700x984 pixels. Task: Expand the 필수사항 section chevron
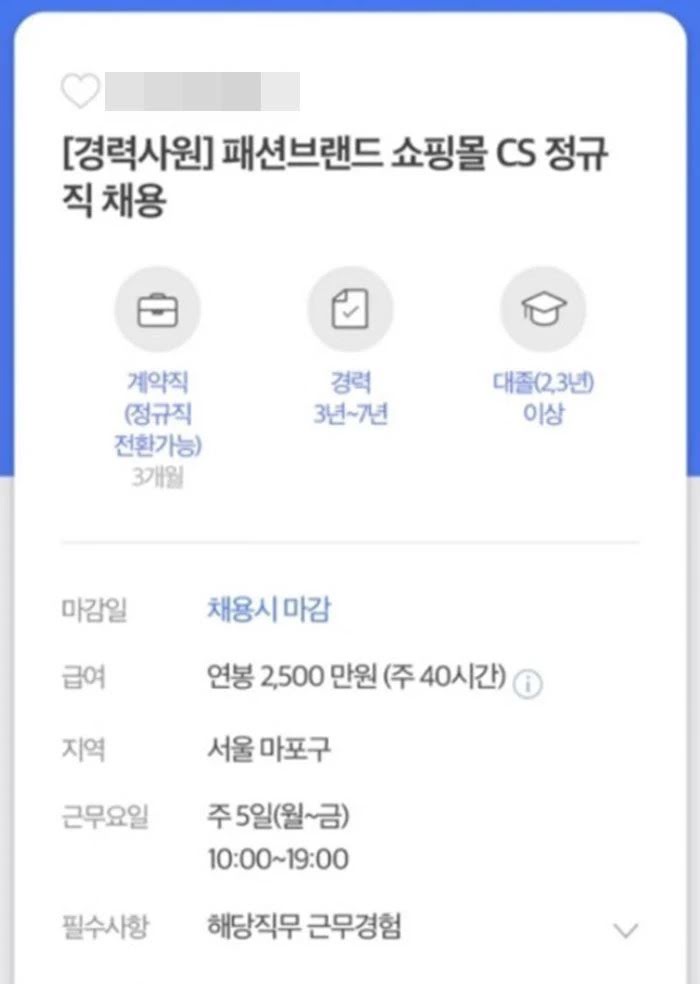(x=625, y=930)
